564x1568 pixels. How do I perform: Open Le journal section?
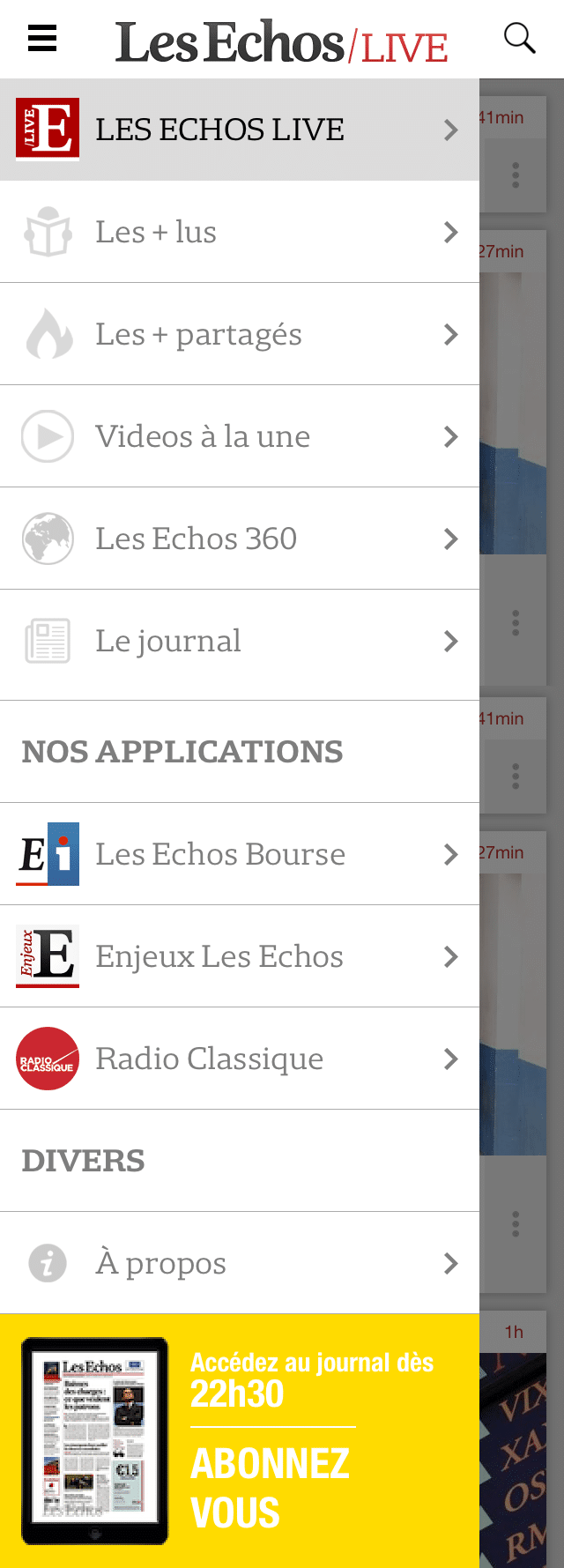(238, 641)
